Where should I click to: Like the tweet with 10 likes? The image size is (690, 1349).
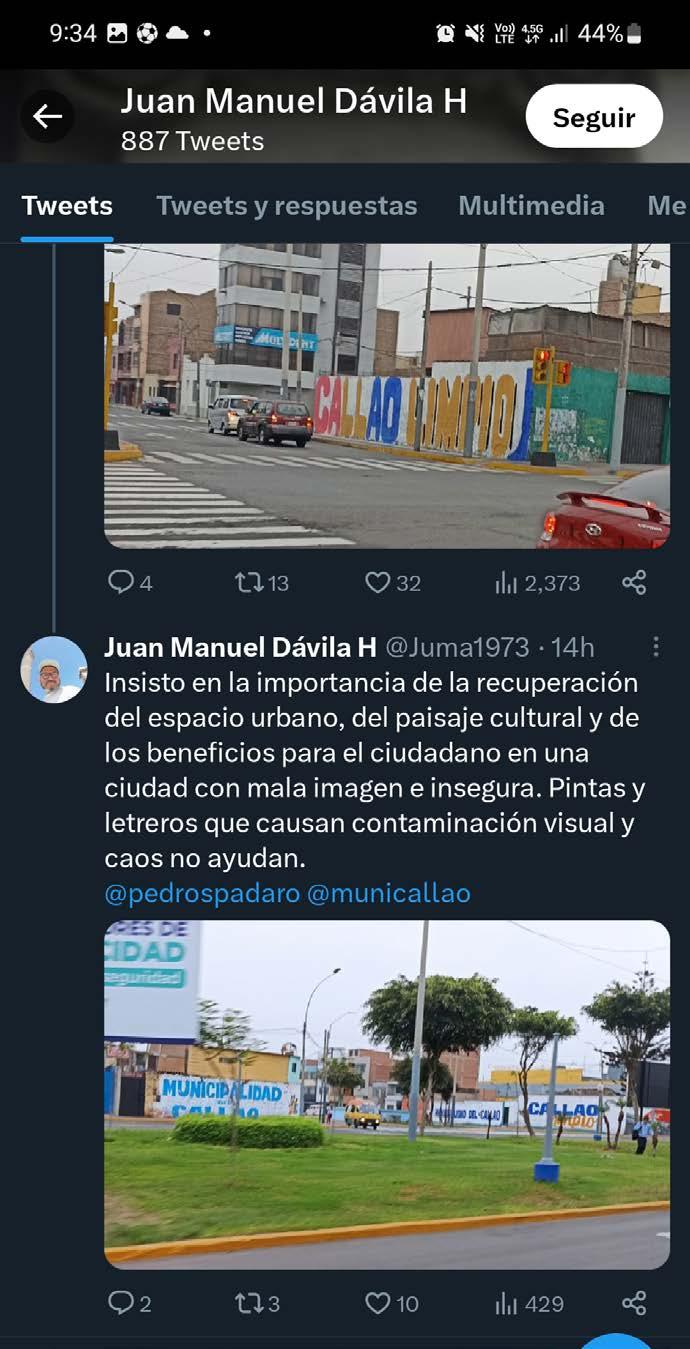377,1303
